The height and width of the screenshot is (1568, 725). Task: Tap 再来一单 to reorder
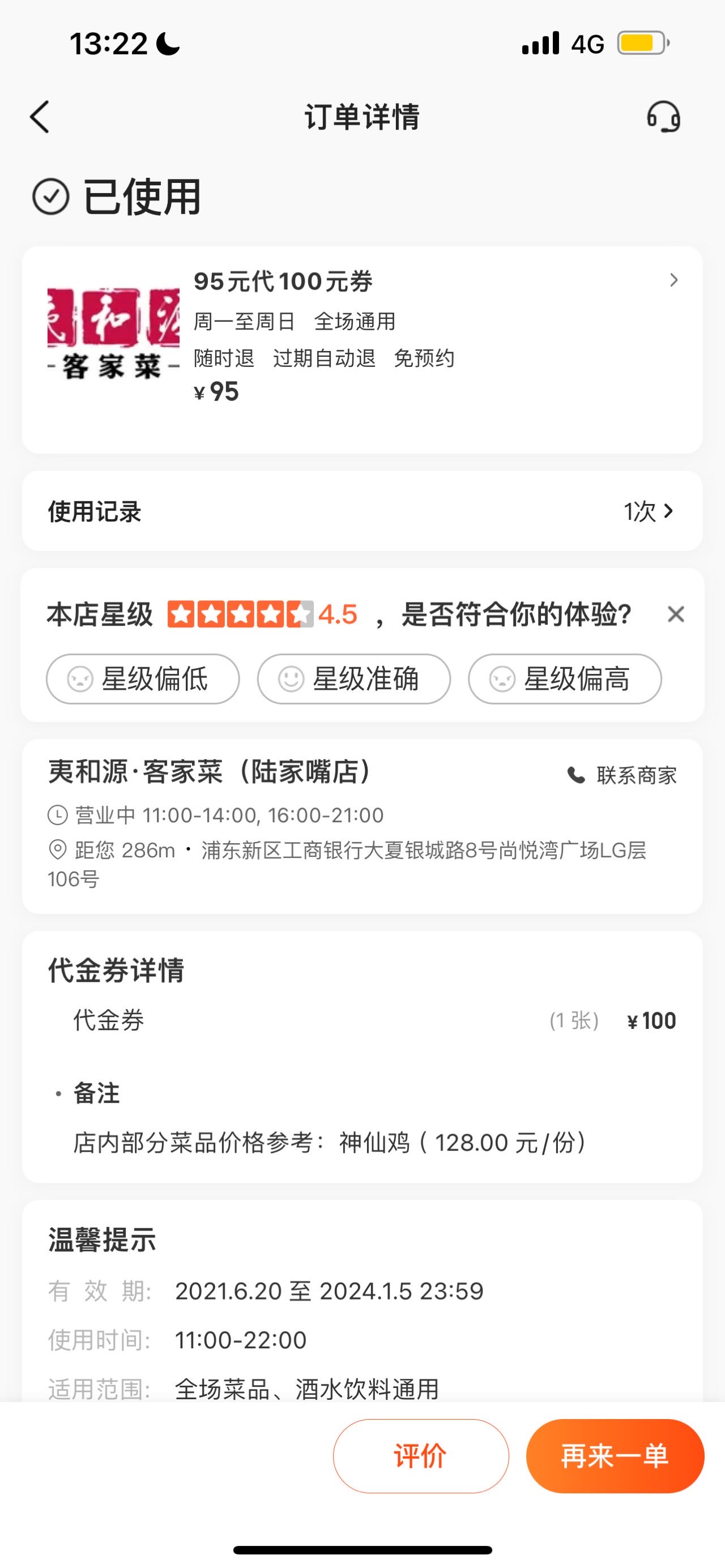(615, 1455)
